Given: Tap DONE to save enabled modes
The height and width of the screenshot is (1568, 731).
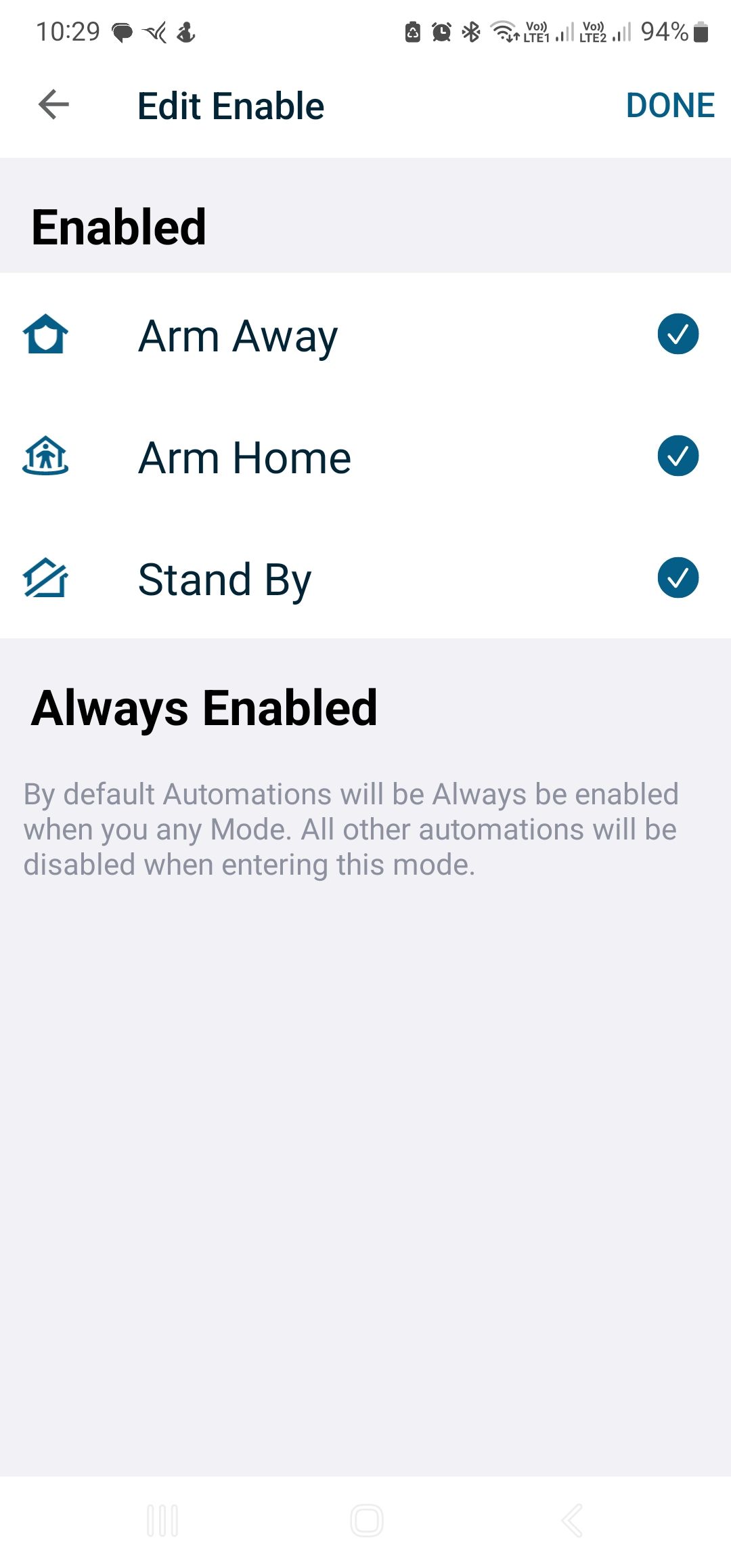Looking at the screenshot, I should pyautogui.click(x=669, y=106).
